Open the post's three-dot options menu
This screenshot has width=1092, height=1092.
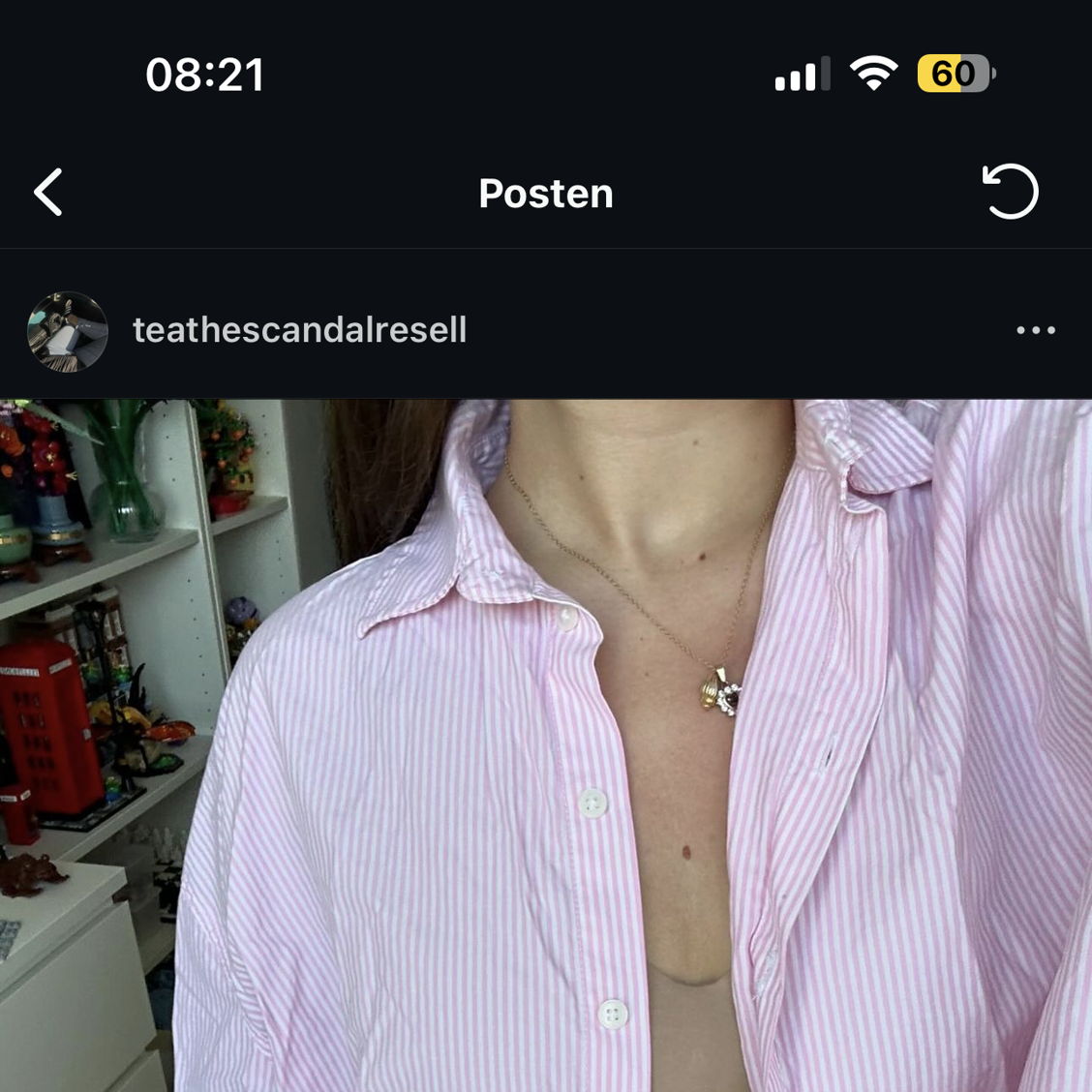coord(1035,330)
